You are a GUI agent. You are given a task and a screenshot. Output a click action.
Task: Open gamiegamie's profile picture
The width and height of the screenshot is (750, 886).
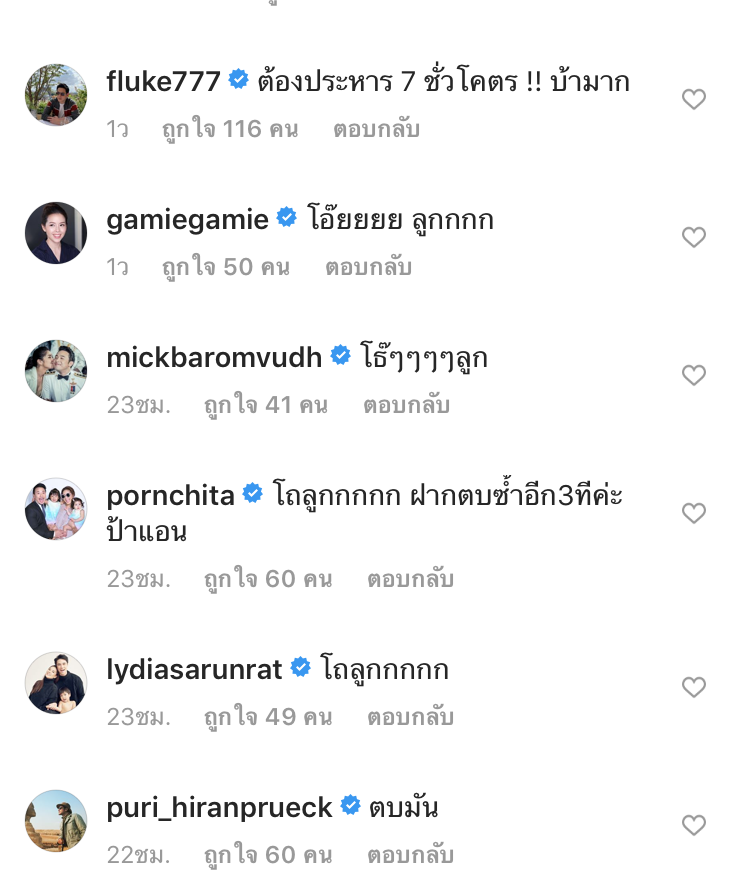point(56,233)
